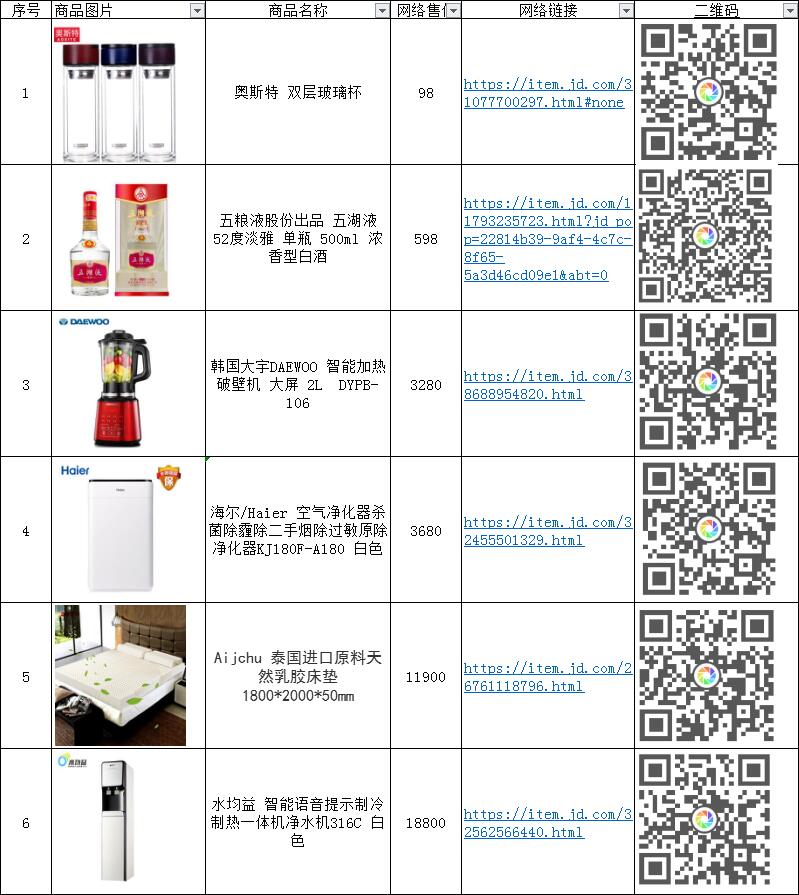Viewport: 799px width, 895px height.
Task: Open the 商品图片 column filter dropdown
Action: click(x=196, y=10)
